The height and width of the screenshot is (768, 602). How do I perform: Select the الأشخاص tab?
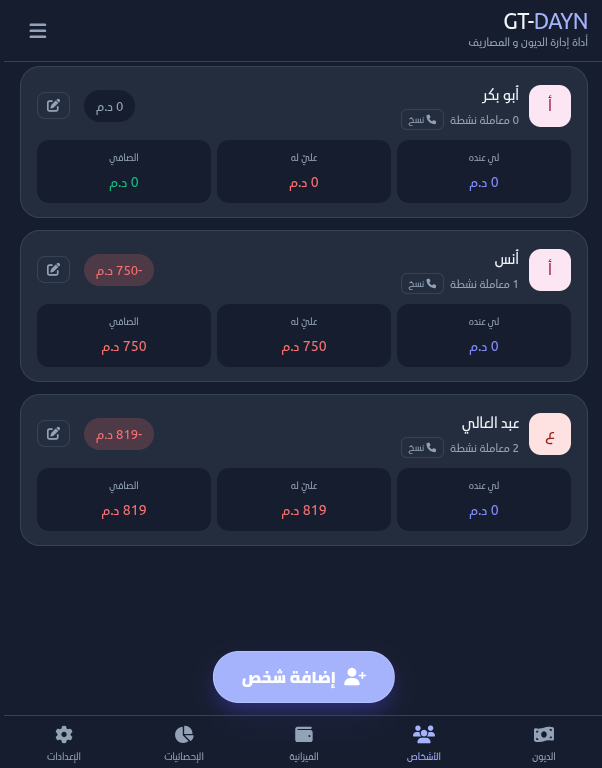pyautogui.click(x=424, y=742)
